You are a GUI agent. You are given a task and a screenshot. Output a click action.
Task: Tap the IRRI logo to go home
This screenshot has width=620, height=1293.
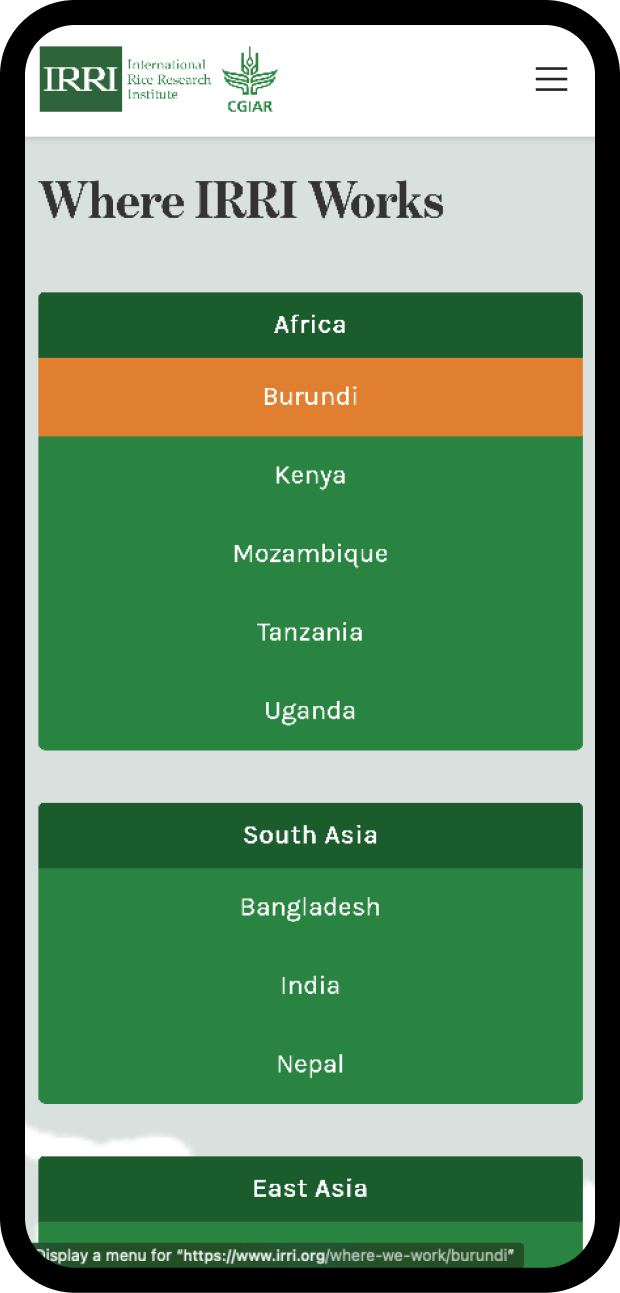(x=126, y=79)
